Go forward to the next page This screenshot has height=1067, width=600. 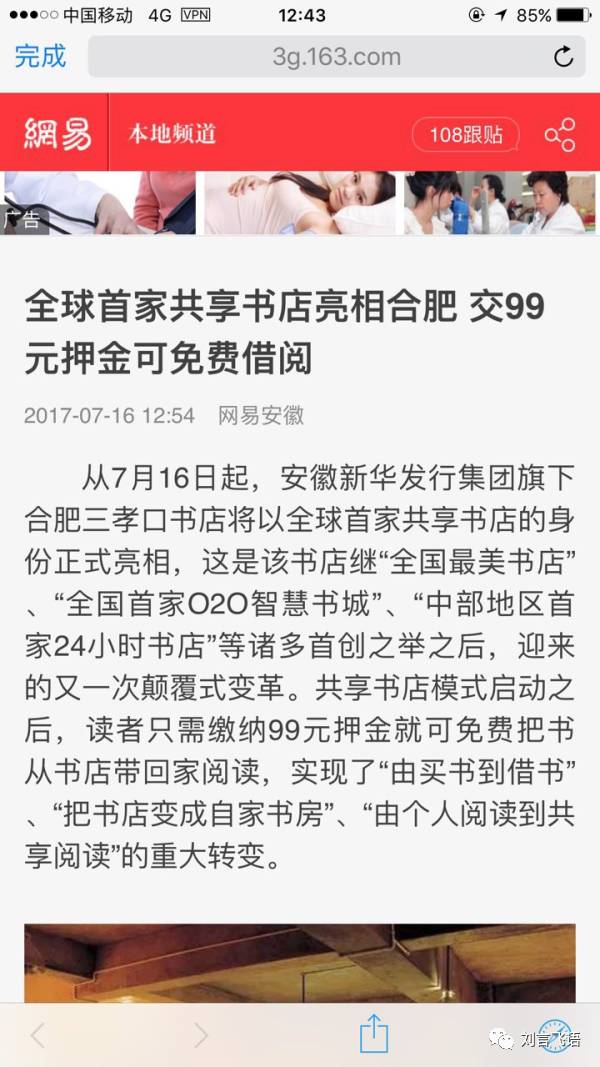click(200, 1034)
